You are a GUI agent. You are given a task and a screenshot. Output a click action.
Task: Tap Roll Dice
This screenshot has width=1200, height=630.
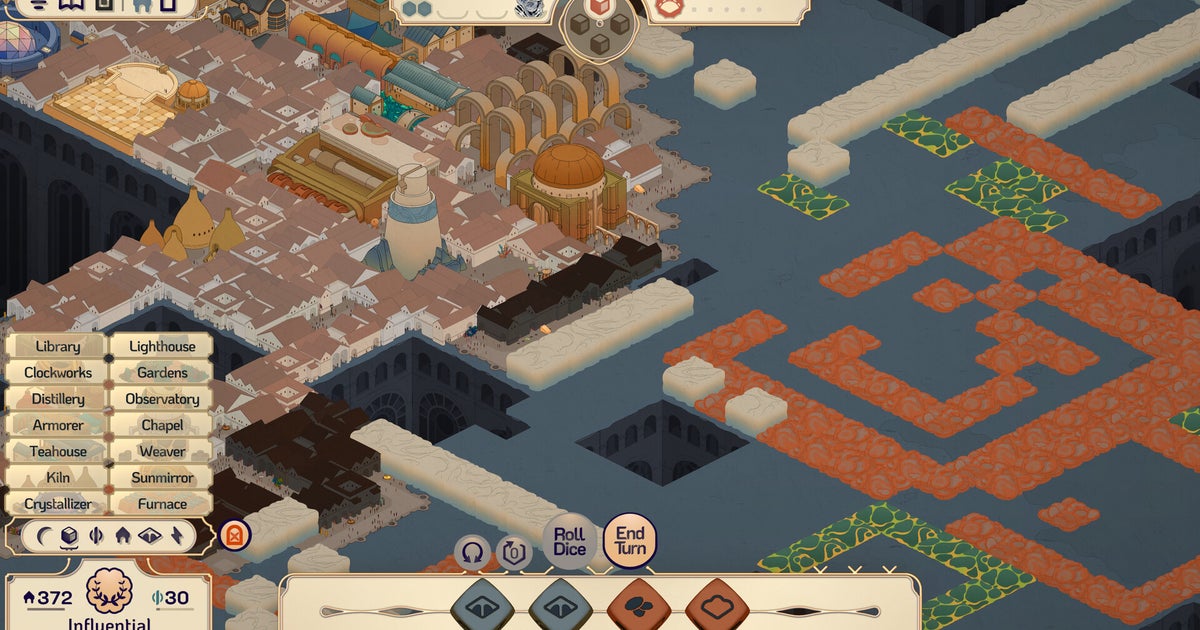(x=570, y=541)
